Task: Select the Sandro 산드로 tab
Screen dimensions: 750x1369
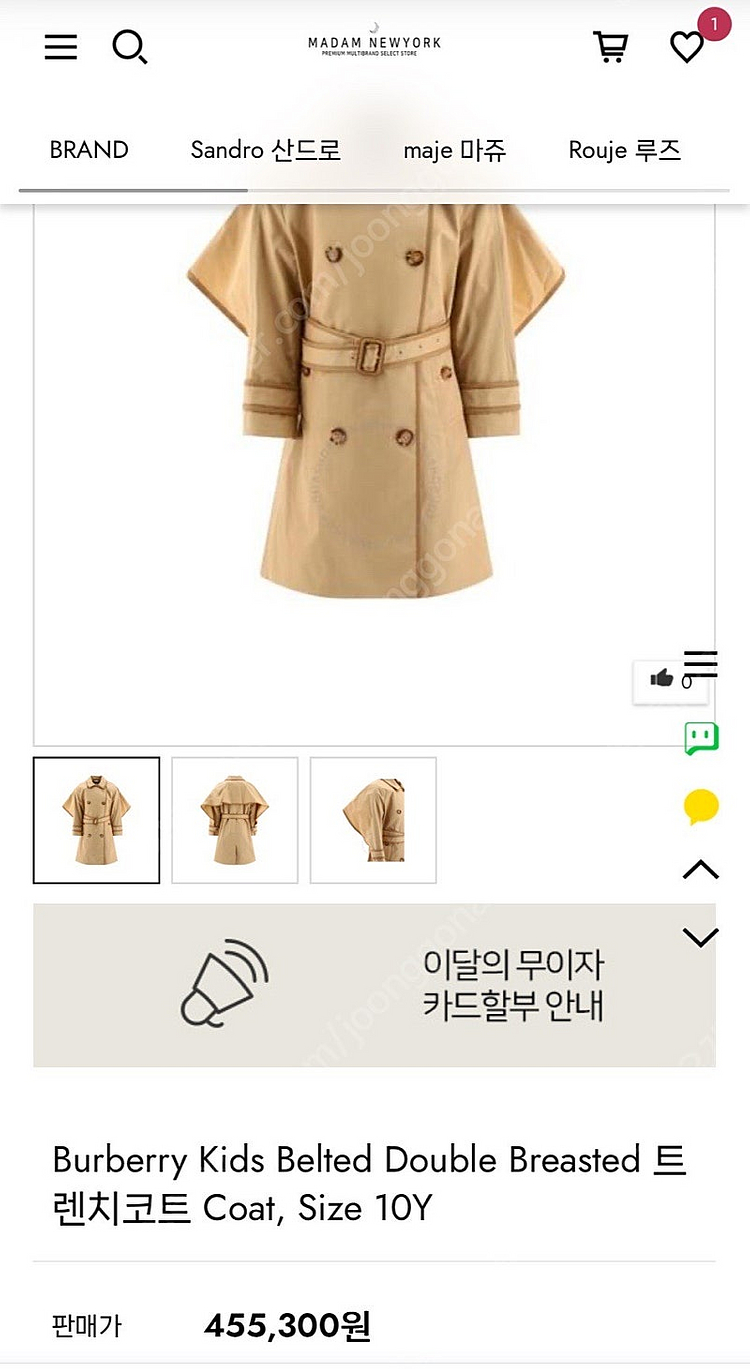Action: coord(265,150)
